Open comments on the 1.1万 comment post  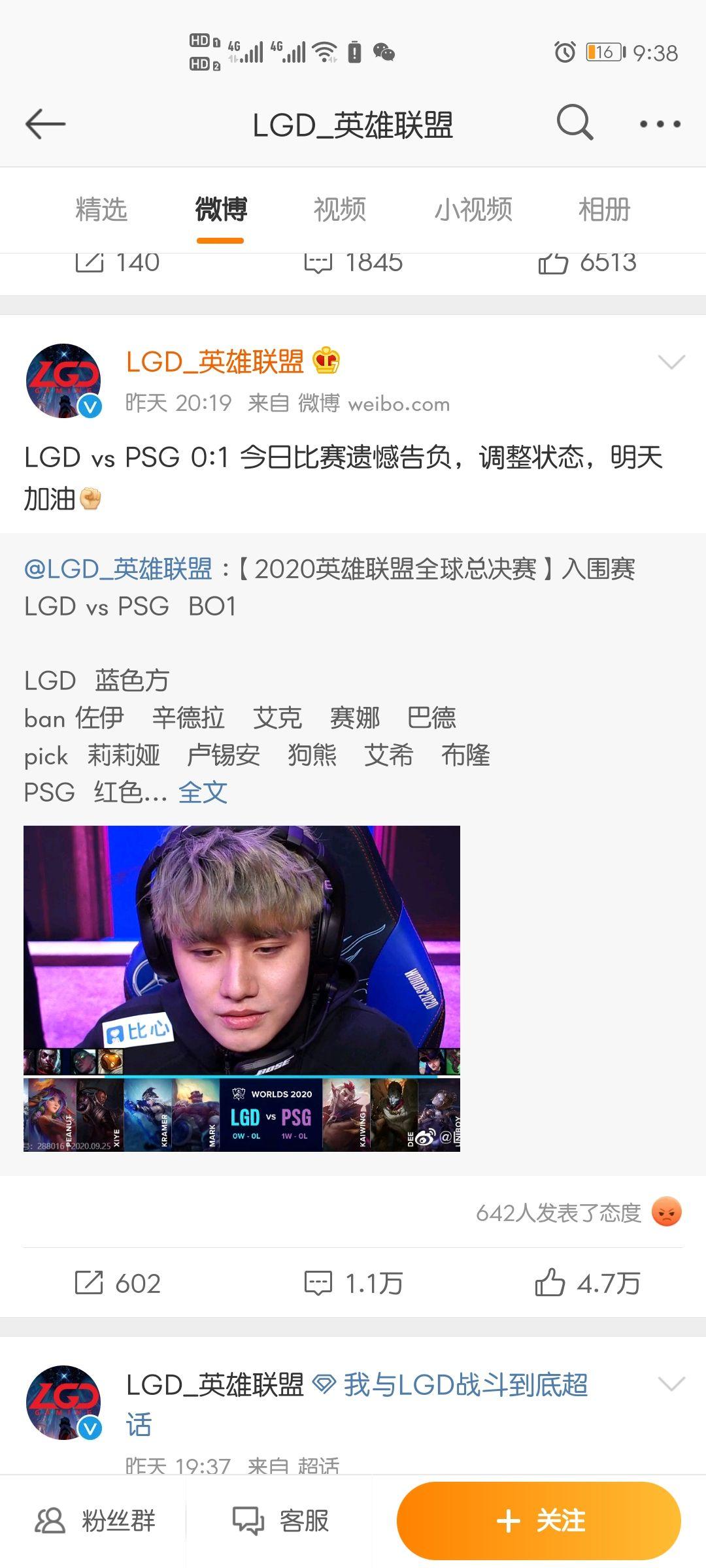coord(353,1283)
